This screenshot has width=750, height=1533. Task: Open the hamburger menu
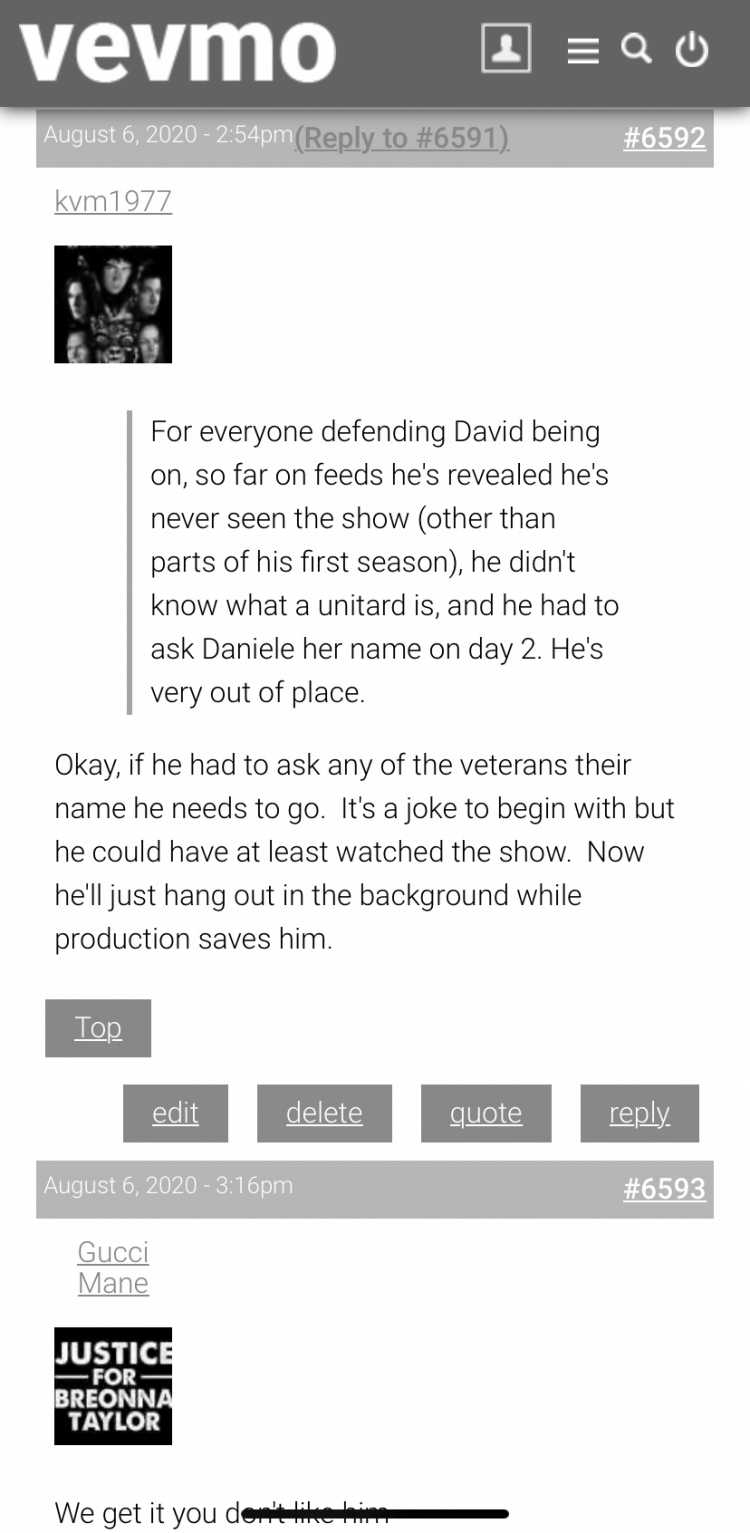(x=583, y=50)
